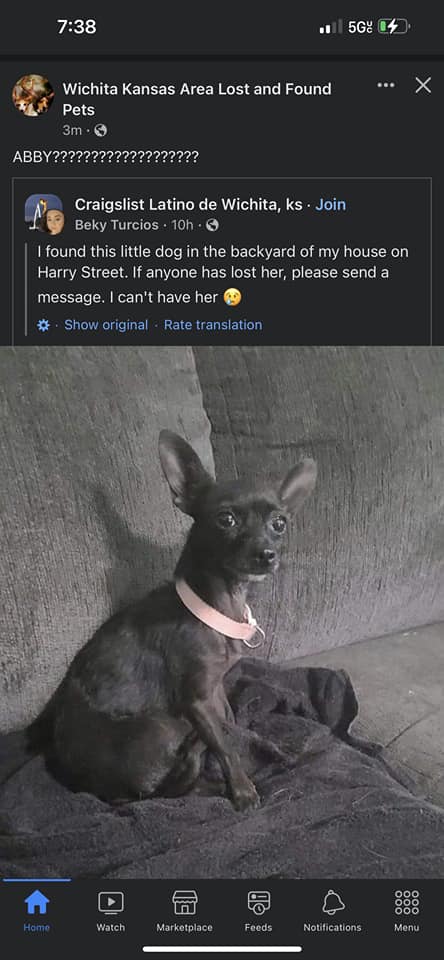444x960 pixels.
Task: Rate the translation of this post
Action: [x=213, y=325]
